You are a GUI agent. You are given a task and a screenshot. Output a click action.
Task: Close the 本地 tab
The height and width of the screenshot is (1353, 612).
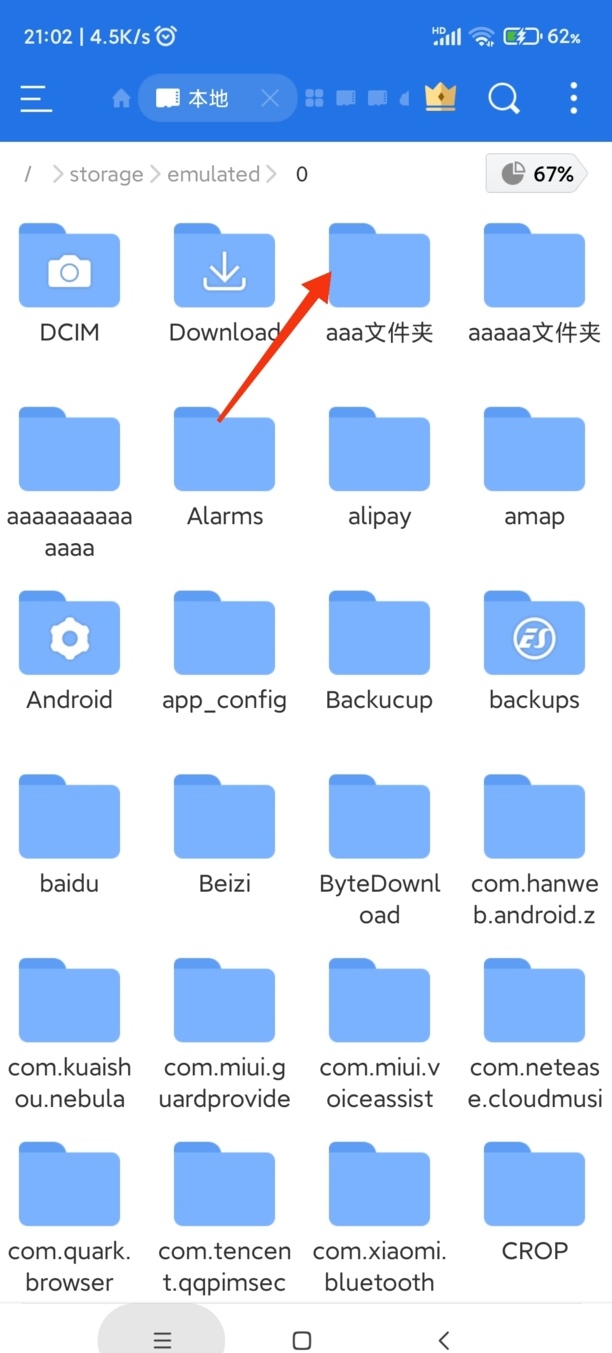pos(270,98)
